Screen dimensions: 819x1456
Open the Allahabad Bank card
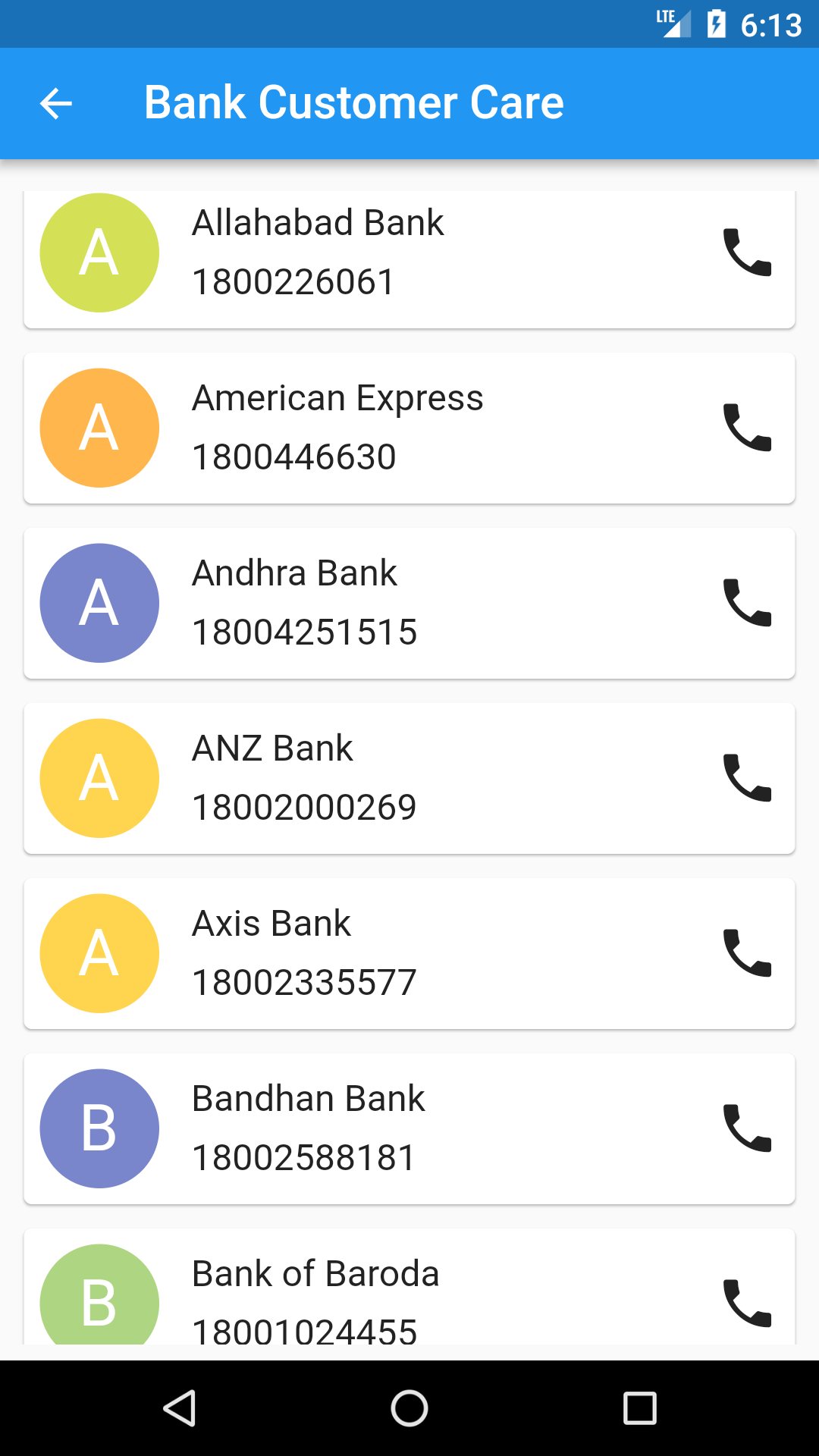point(409,259)
